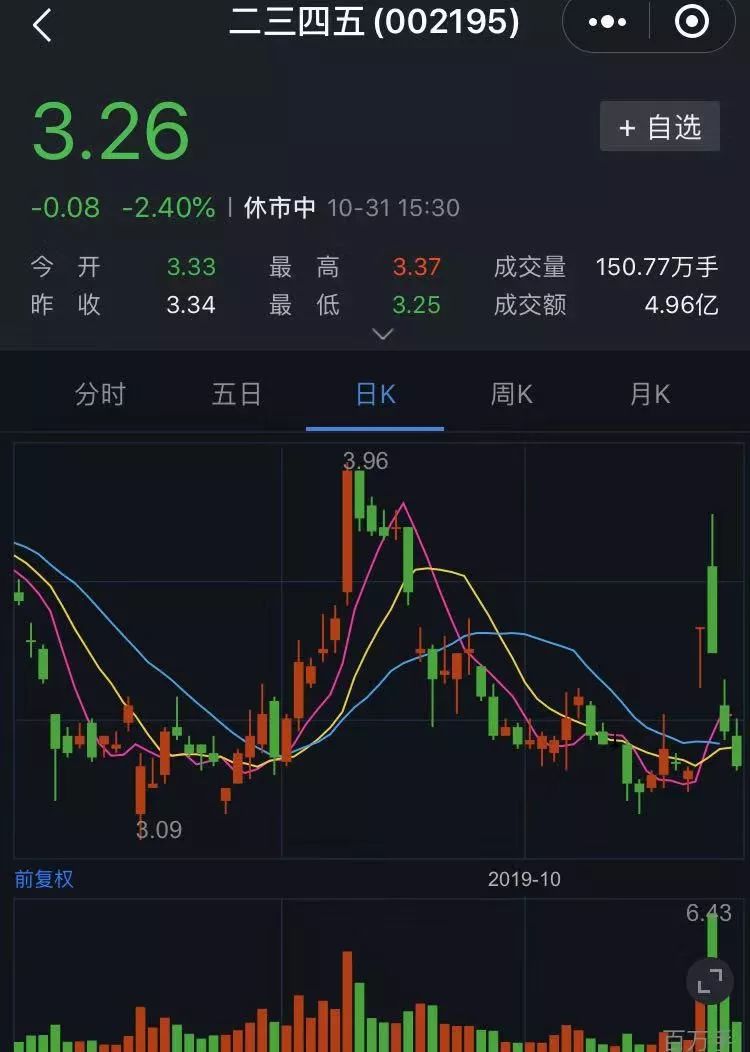Screen dimensions: 750x1052
Task: Tap the capsule close/exit icon
Action: (692, 25)
